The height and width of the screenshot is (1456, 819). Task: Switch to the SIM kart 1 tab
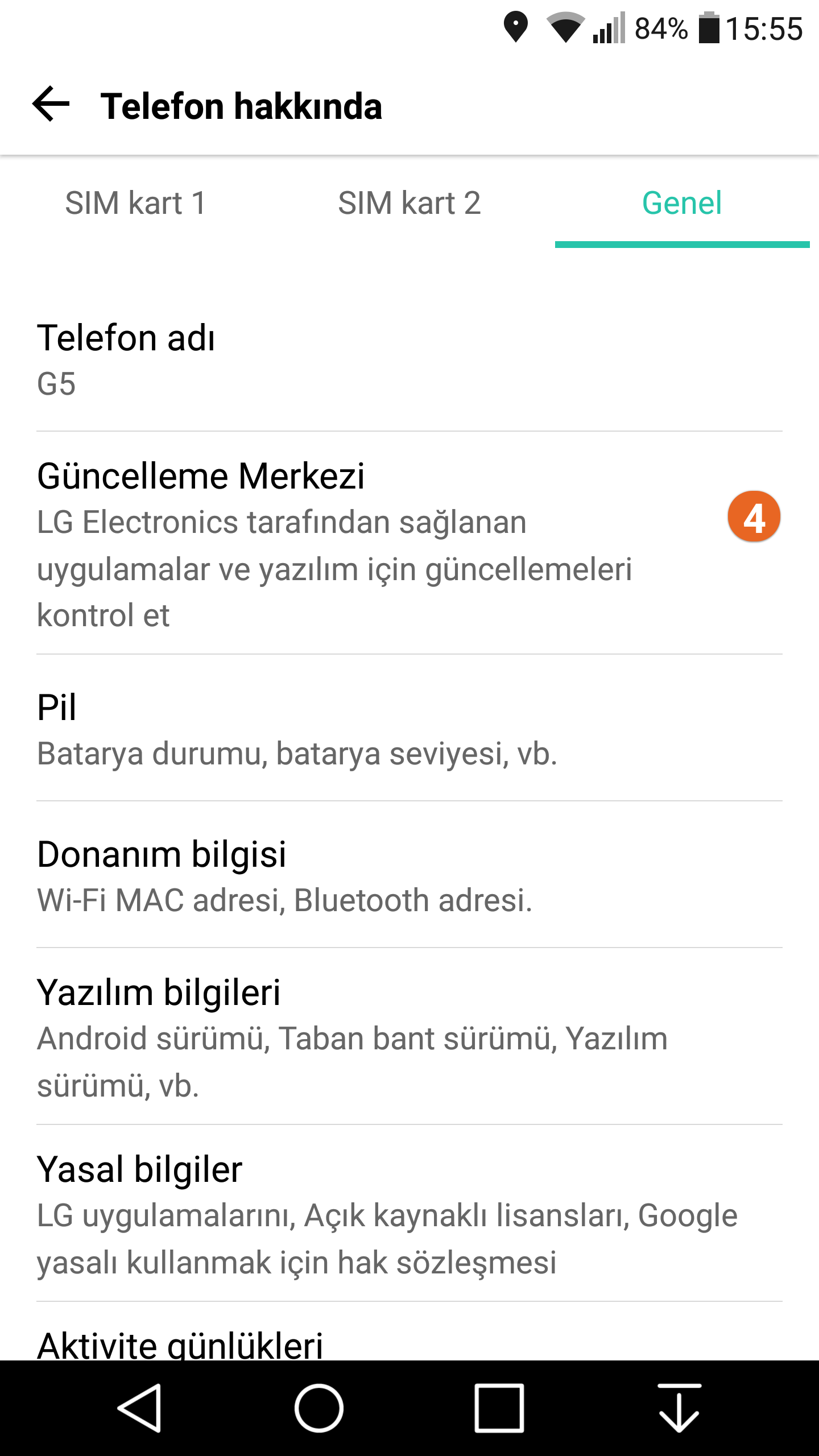tap(135, 204)
